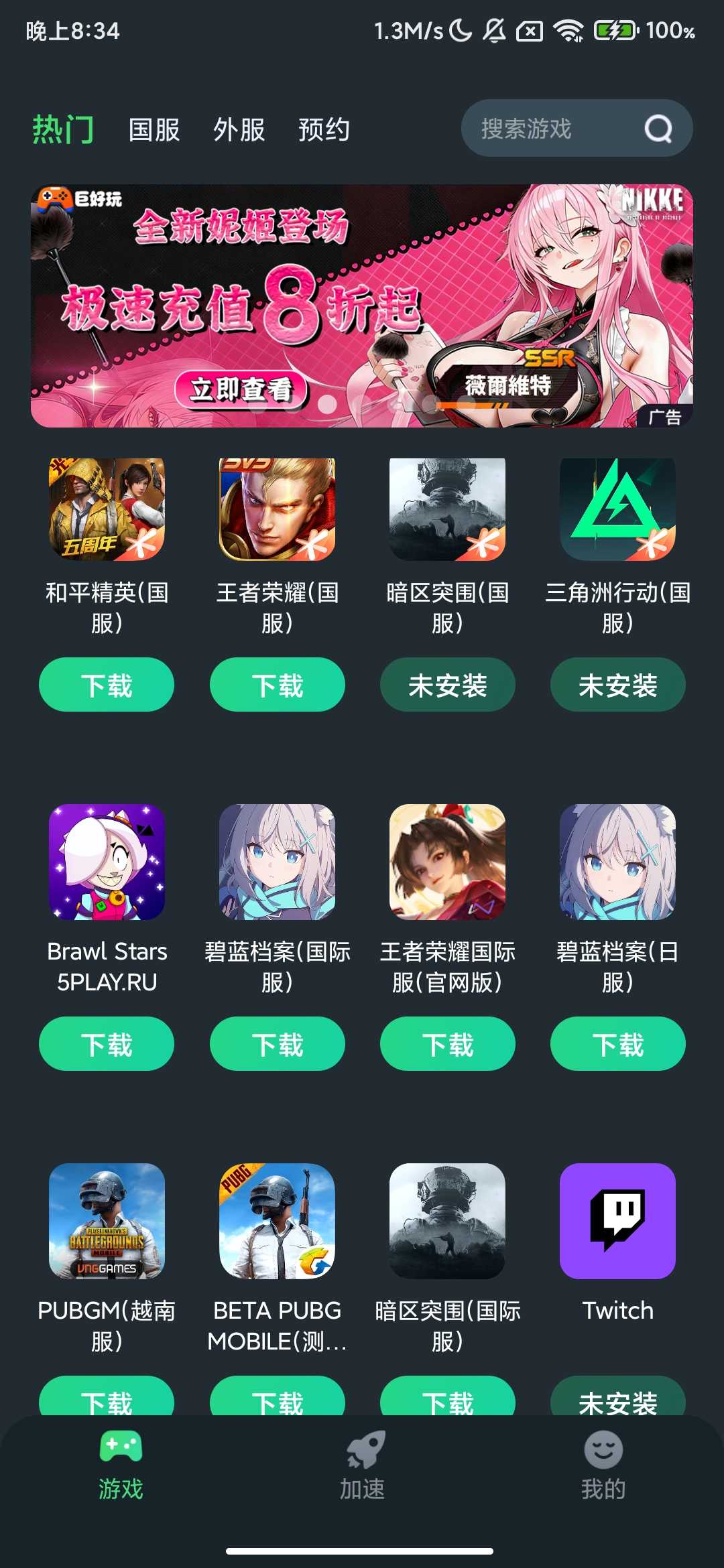
Task: Select the 暗区突围(国服) game icon
Action: click(446, 509)
